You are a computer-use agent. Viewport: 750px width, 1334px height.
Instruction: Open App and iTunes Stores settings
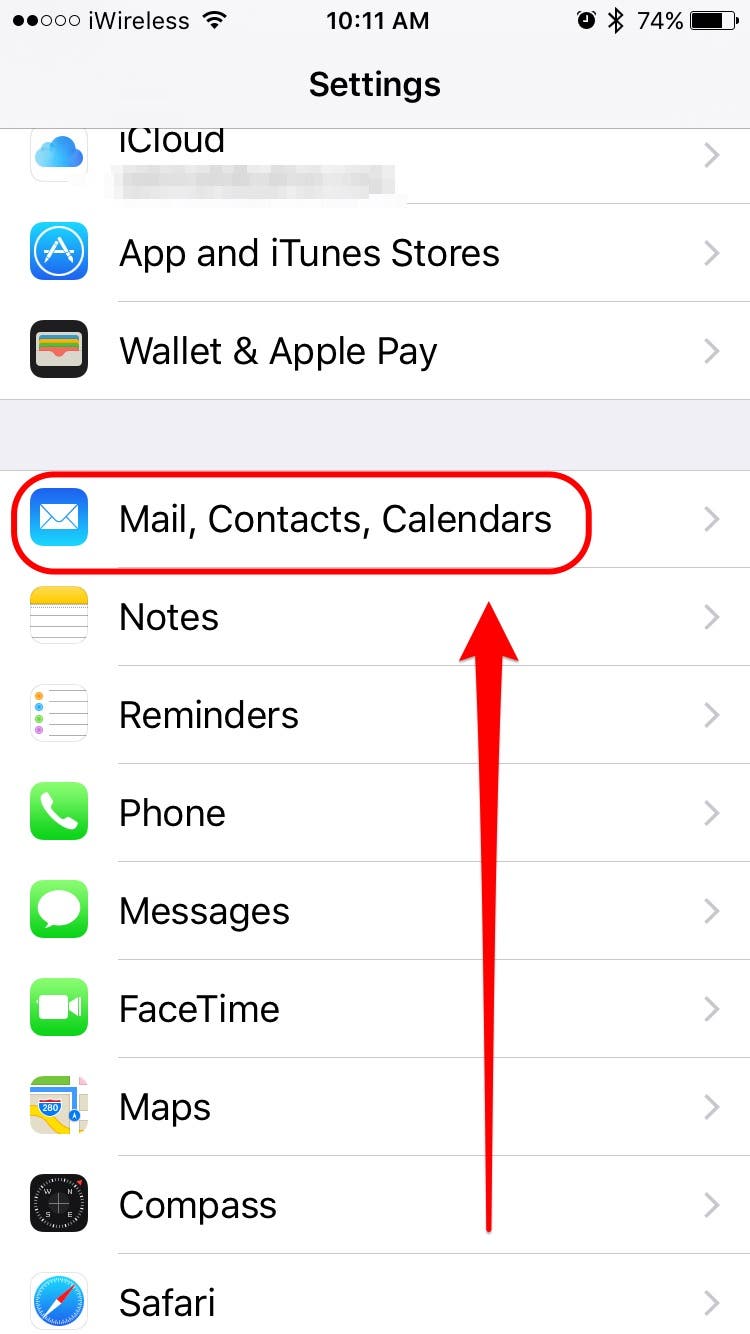point(375,253)
